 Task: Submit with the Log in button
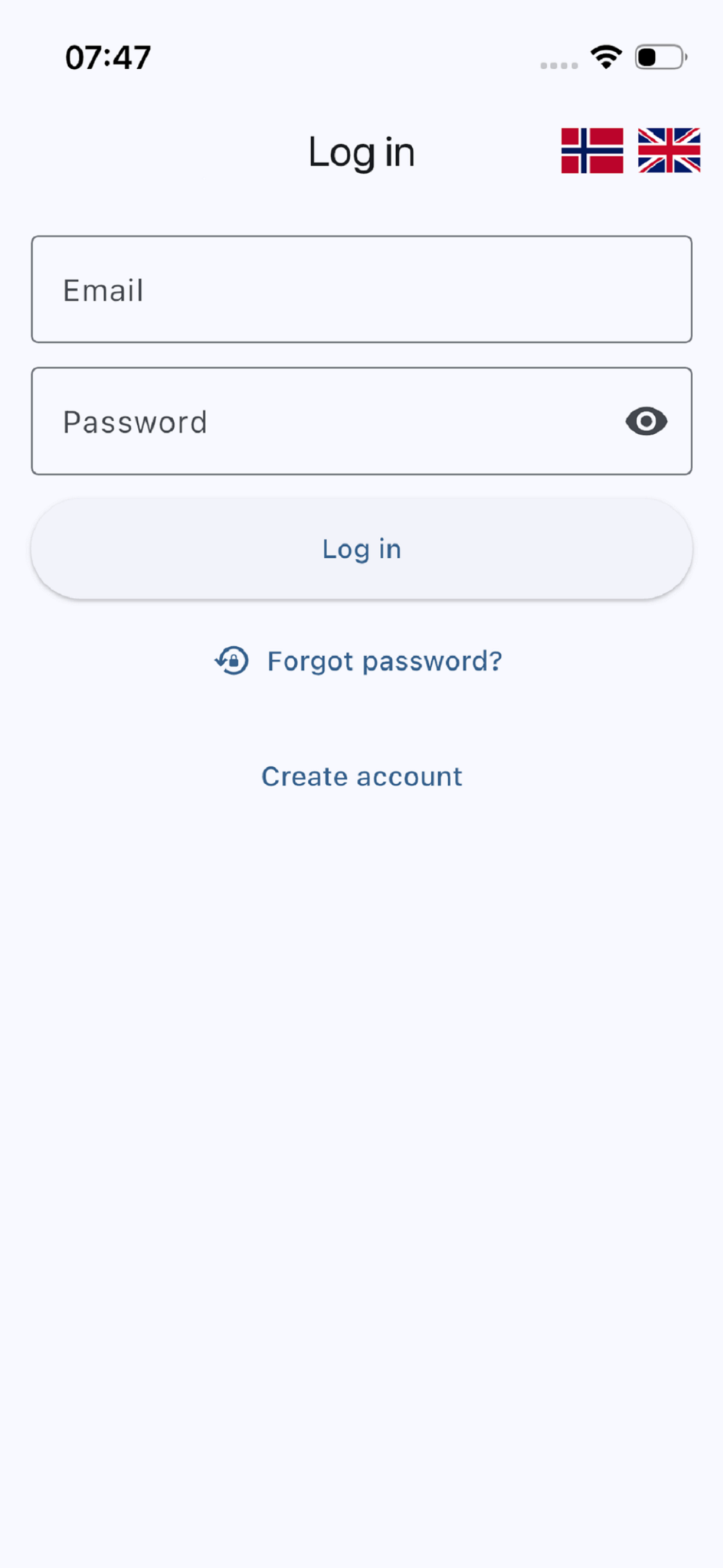[361, 549]
